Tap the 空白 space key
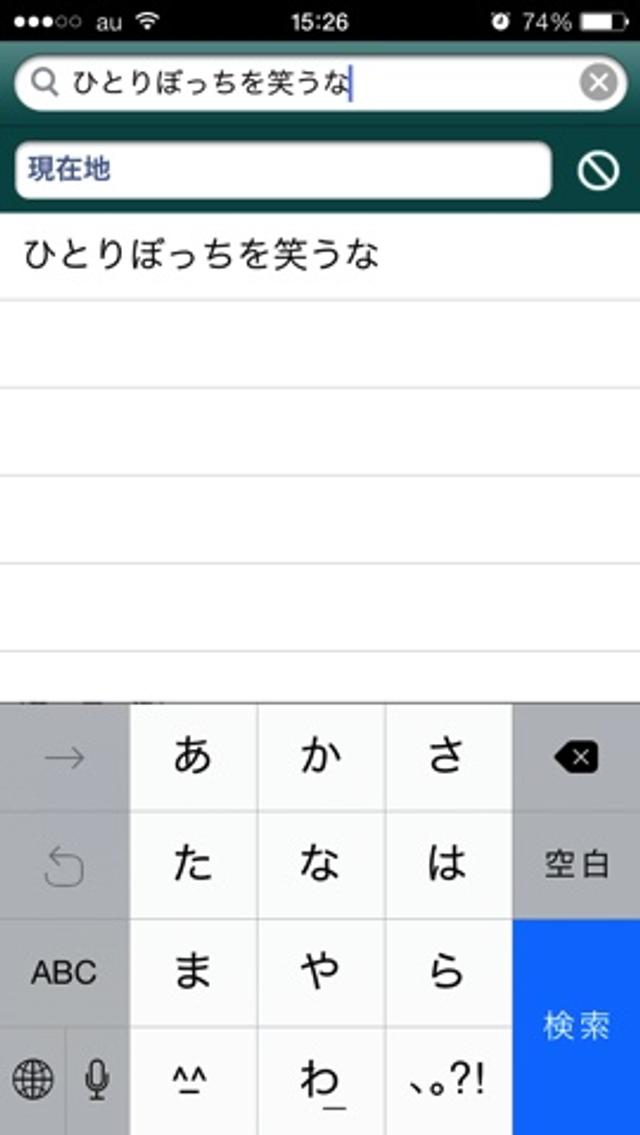Image resolution: width=640 pixels, height=1135 pixels. (576, 865)
